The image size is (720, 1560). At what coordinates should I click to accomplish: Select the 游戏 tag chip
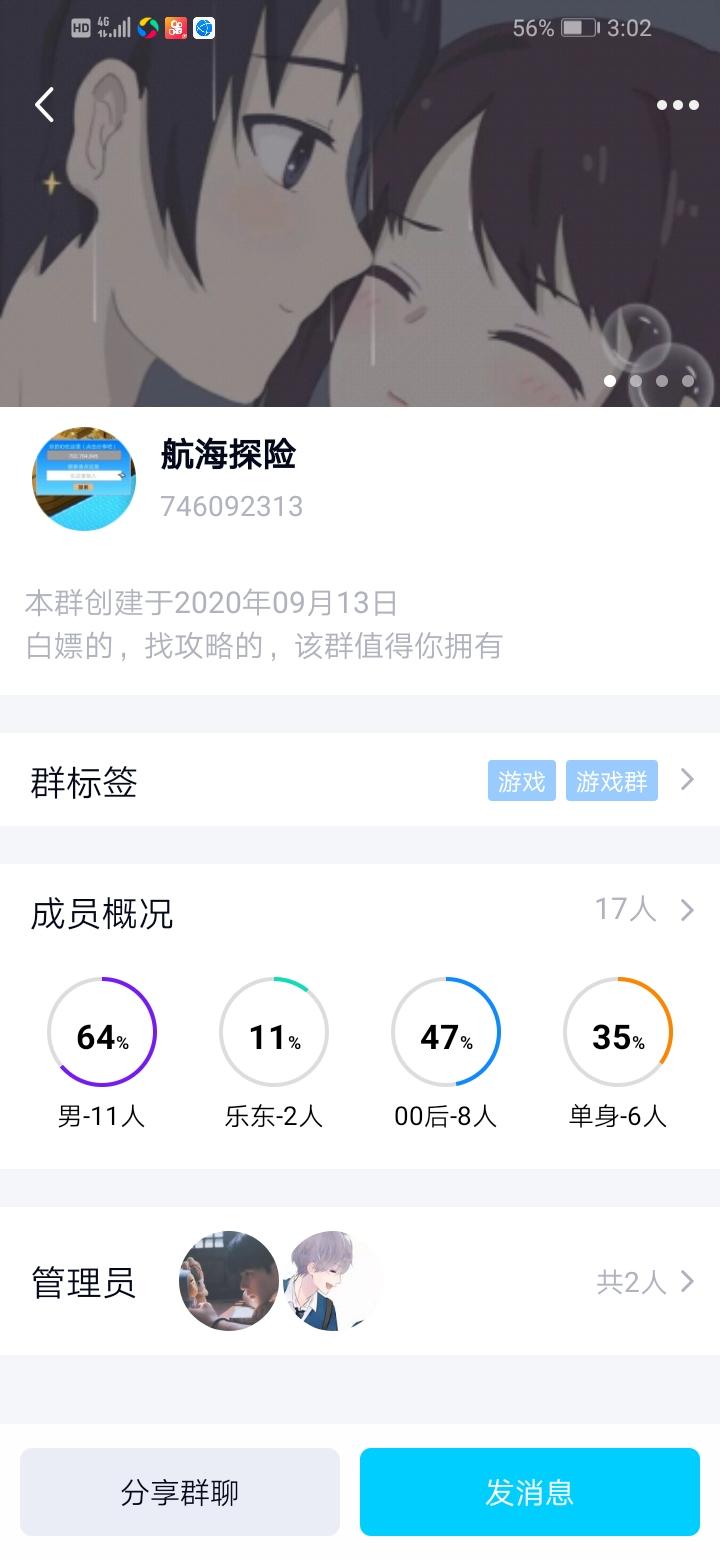(521, 781)
